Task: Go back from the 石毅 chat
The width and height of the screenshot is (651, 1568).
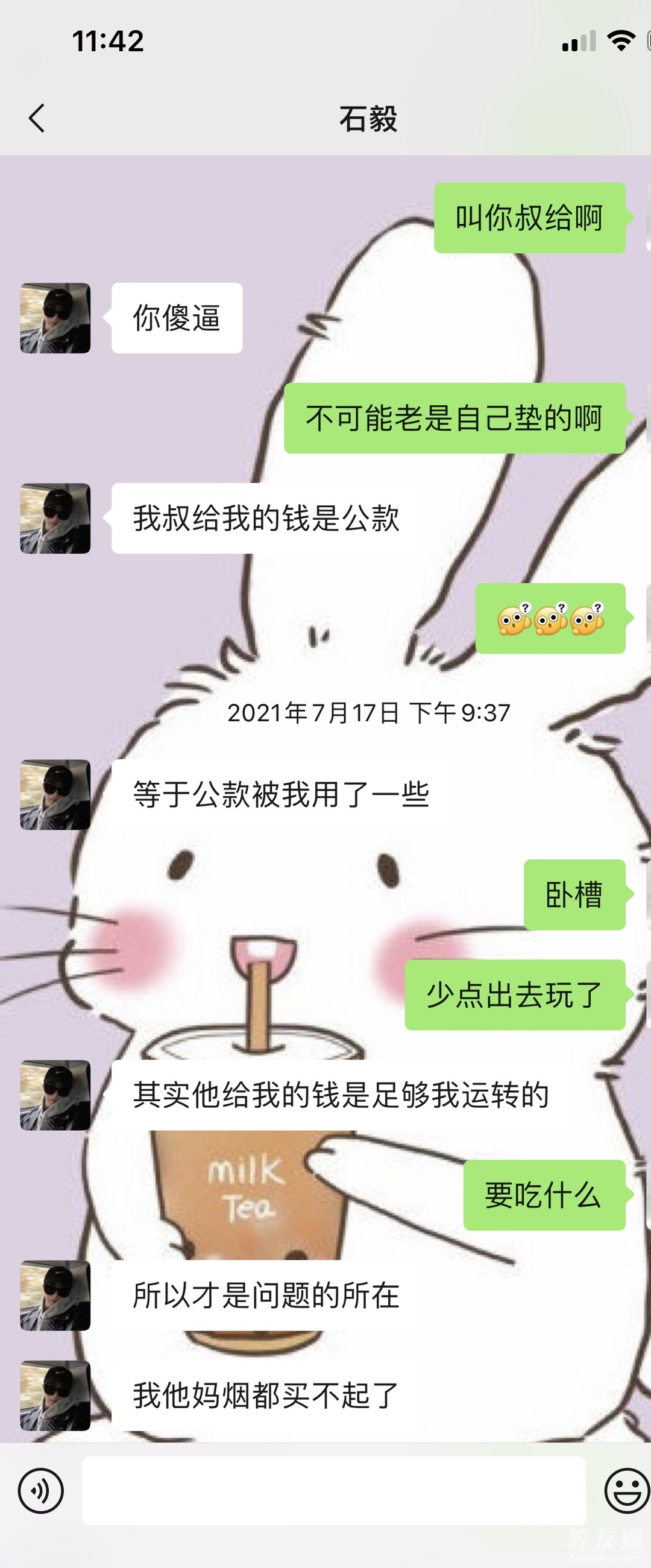Action: point(37,118)
